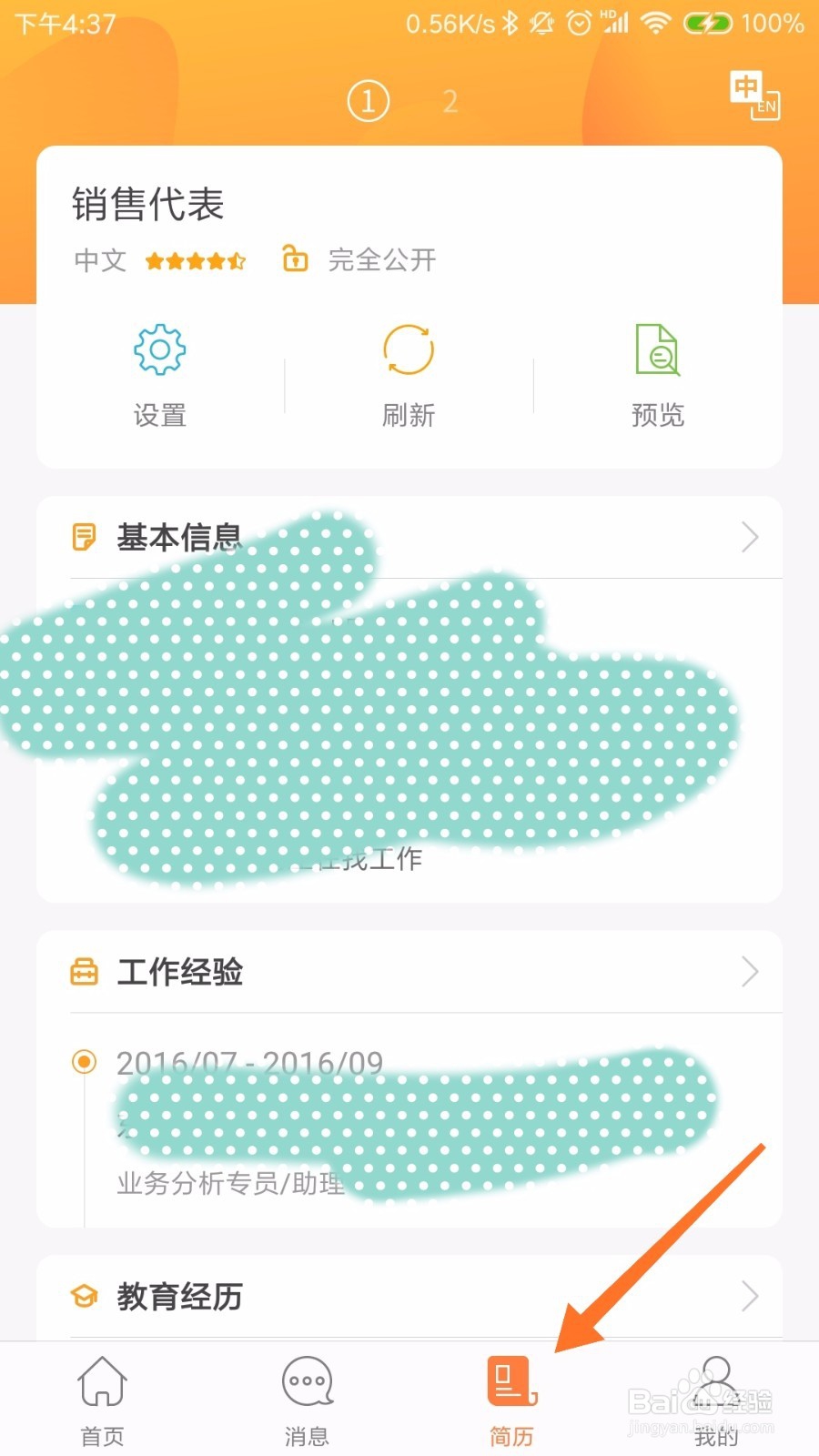
Task: Tap the 基本信息 note icon
Action: 85,538
